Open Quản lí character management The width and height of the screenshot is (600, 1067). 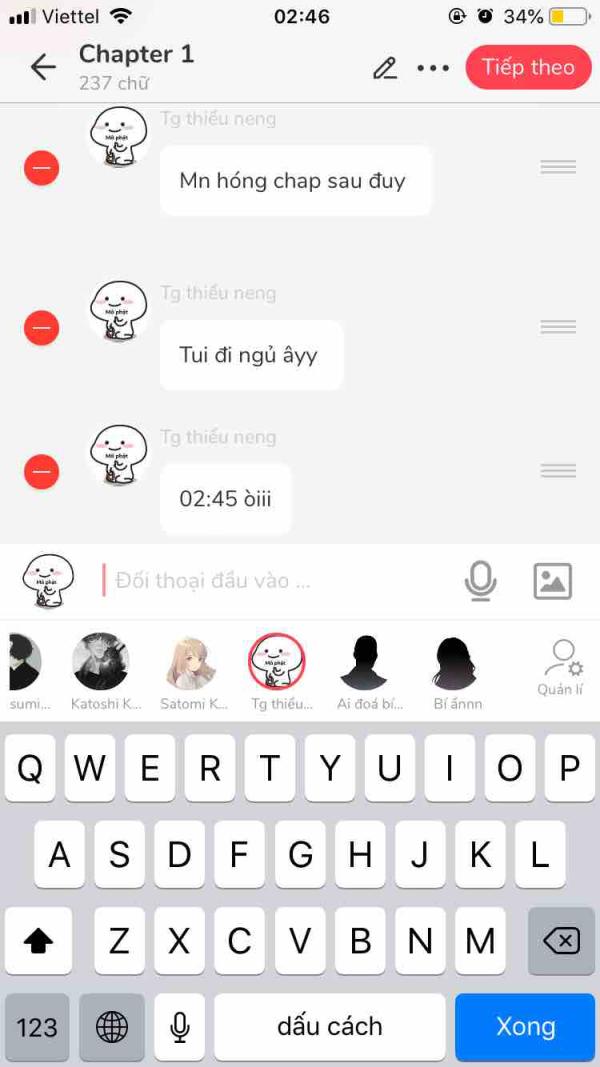(x=560, y=668)
